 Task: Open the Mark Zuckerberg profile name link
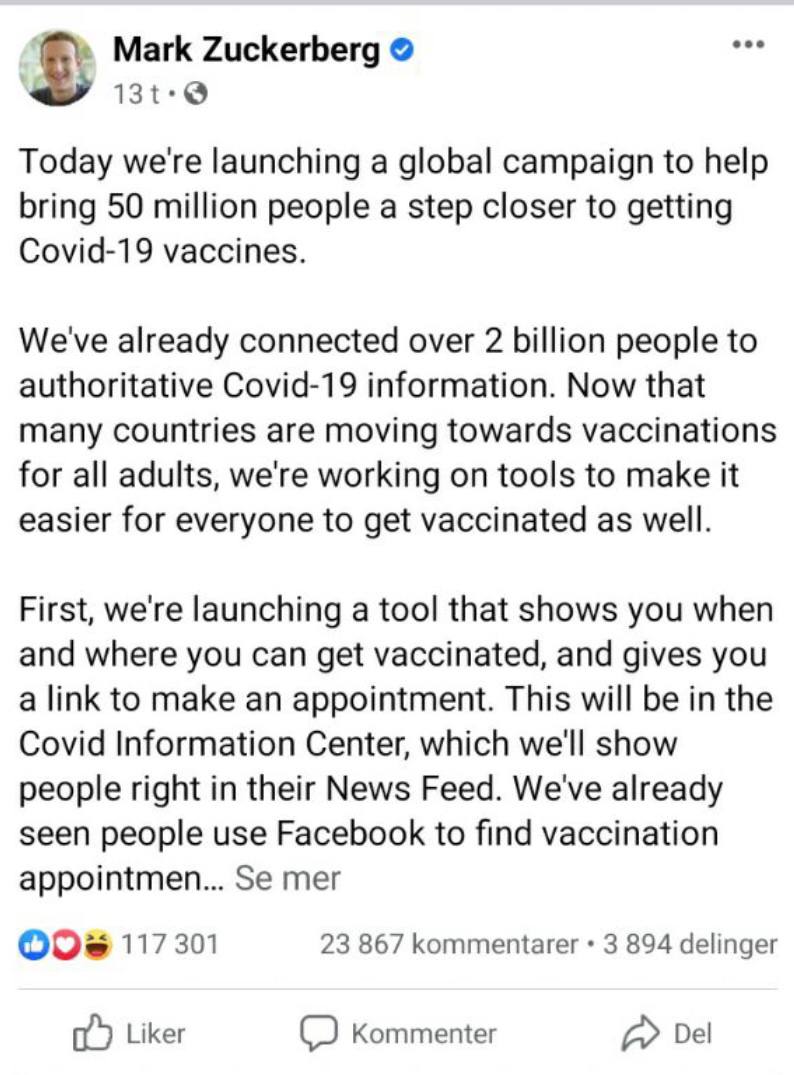246,50
